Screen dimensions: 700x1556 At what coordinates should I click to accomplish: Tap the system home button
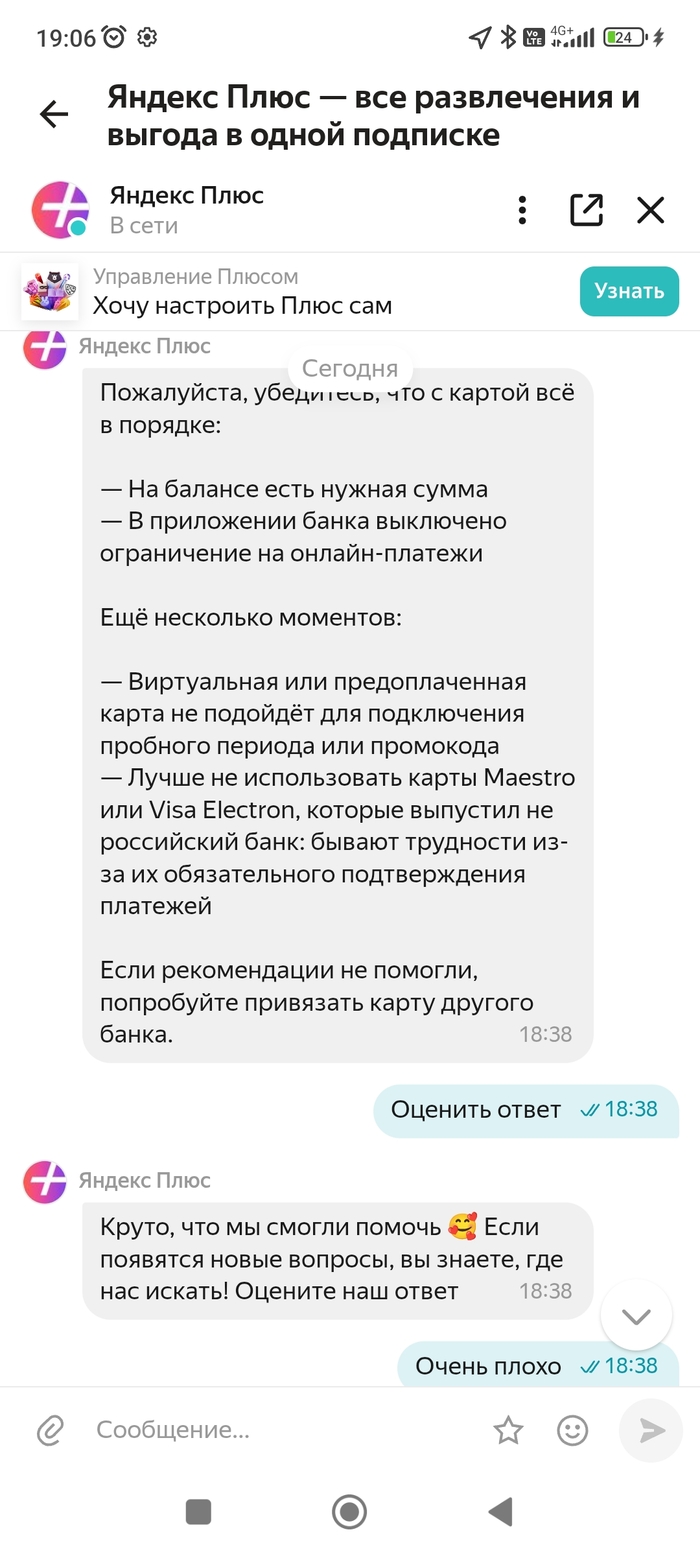(x=349, y=1511)
